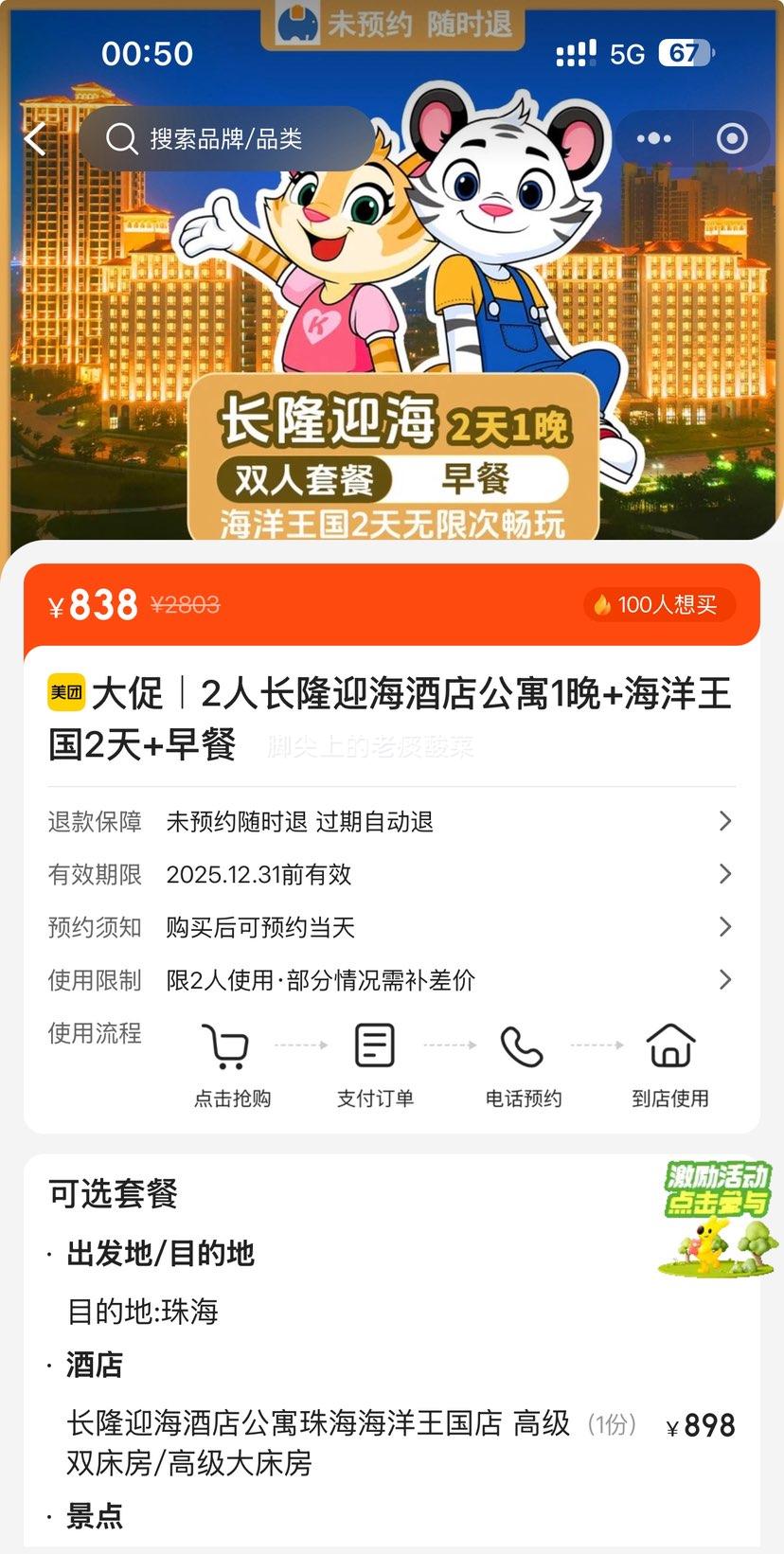
Task: Close the mini program via circle icon
Action: [x=732, y=139]
